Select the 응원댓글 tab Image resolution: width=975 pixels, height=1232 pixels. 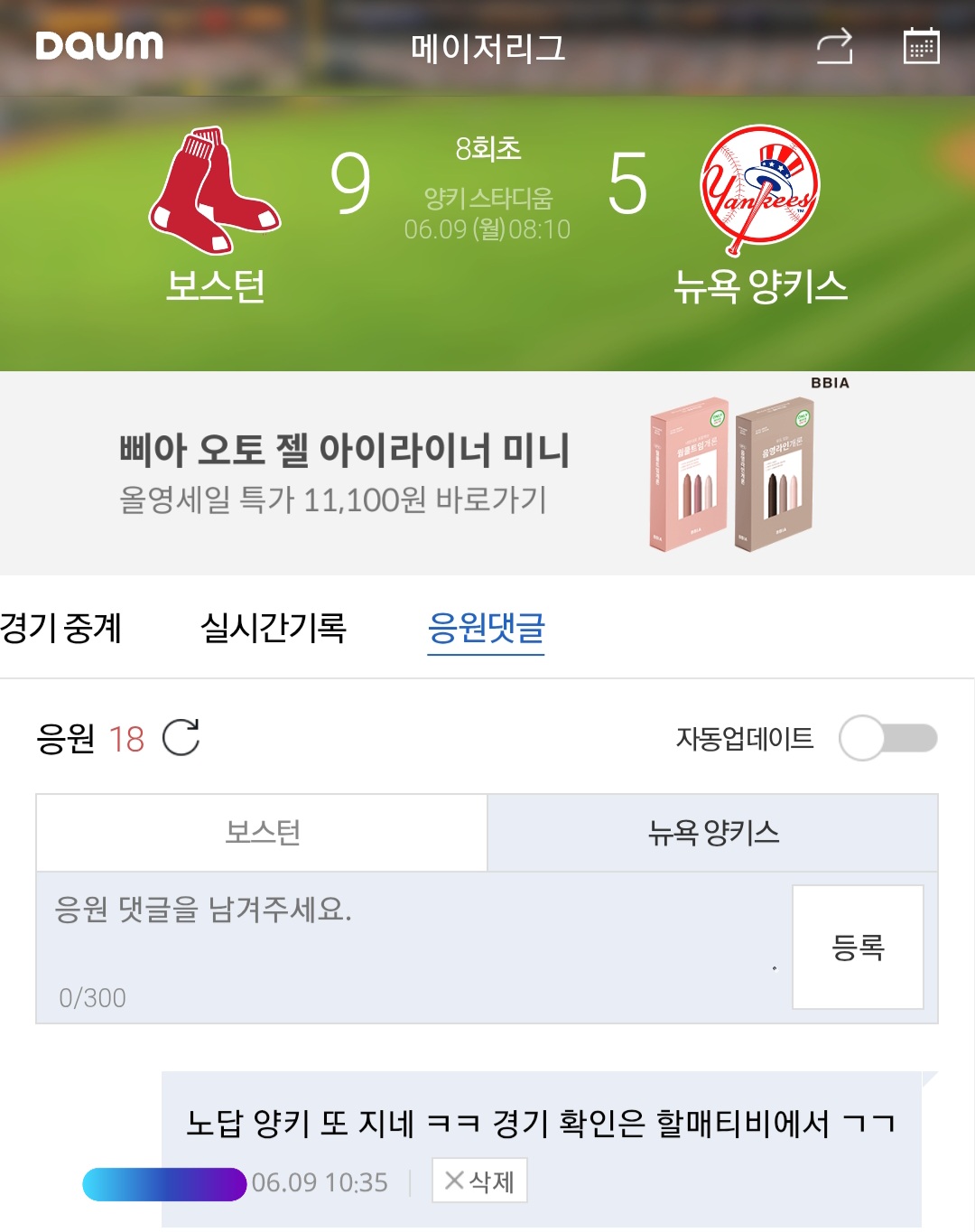[x=486, y=628]
